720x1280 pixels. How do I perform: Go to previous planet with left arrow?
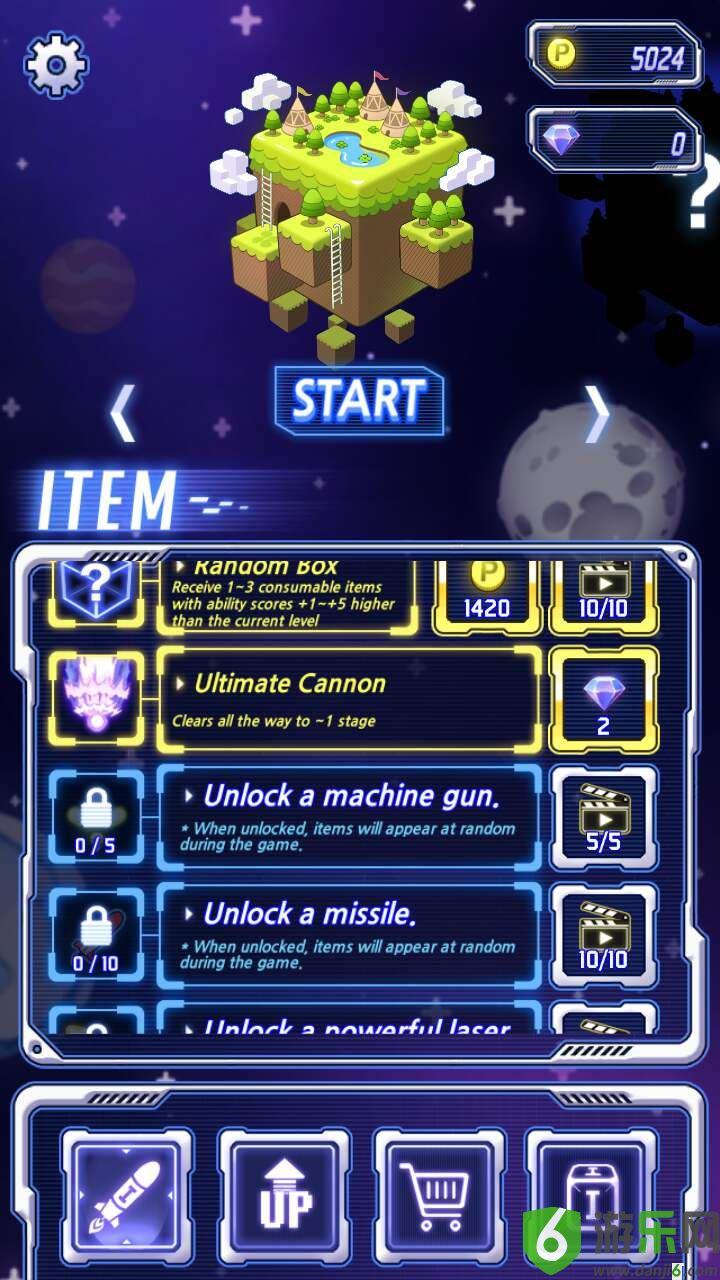122,413
